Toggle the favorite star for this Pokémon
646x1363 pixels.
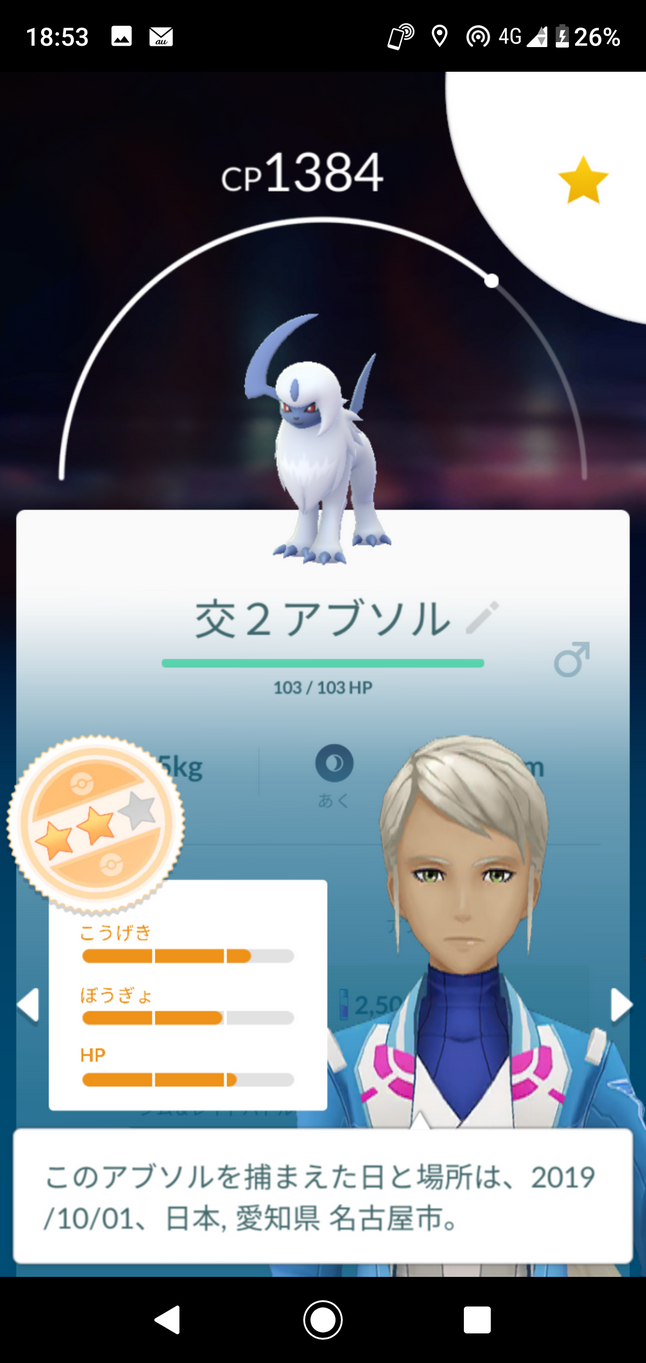[x=583, y=182]
